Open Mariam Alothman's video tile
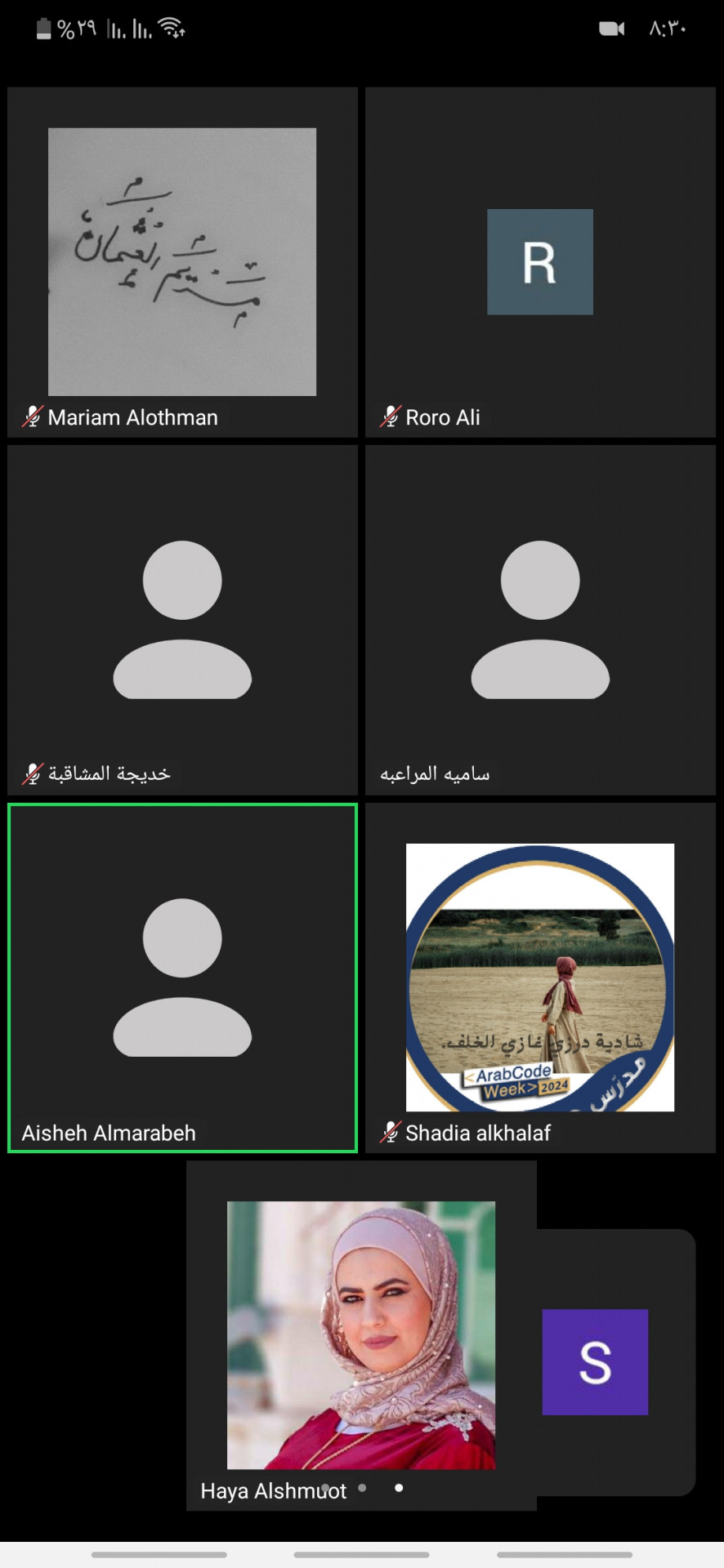Screen dimensions: 724x1568 pyautogui.click(x=182, y=262)
